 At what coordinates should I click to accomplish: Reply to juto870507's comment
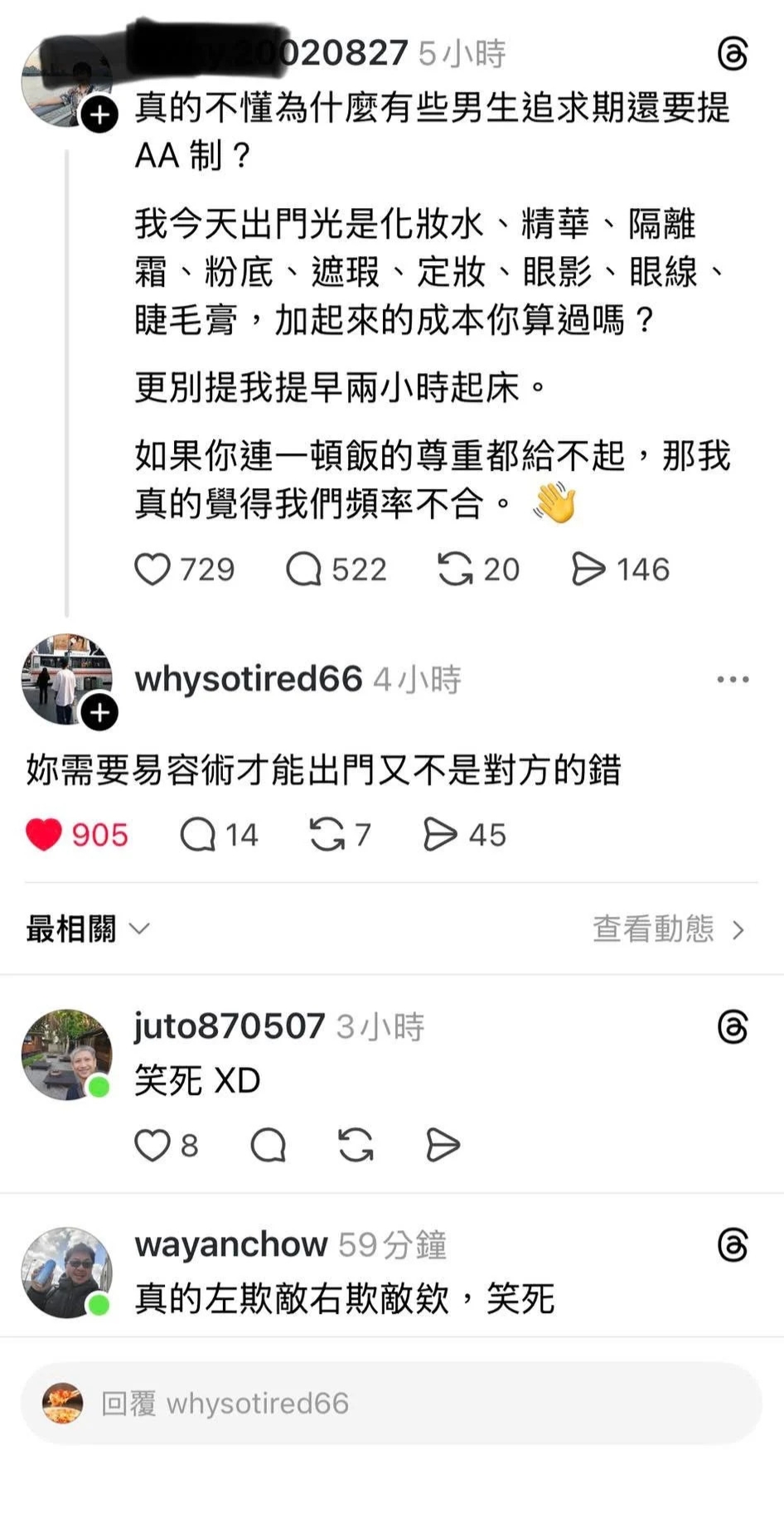coord(269,1146)
